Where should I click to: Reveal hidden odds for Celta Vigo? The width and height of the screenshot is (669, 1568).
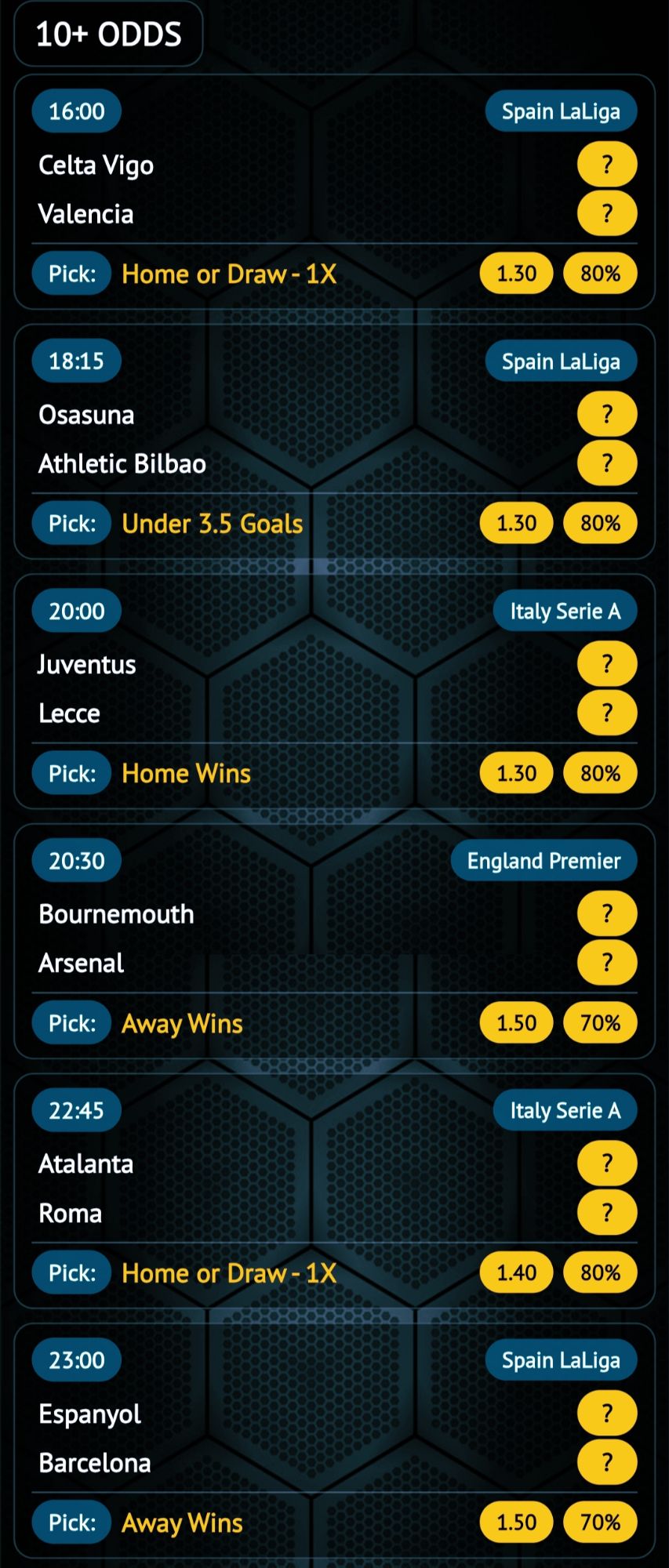click(606, 165)
